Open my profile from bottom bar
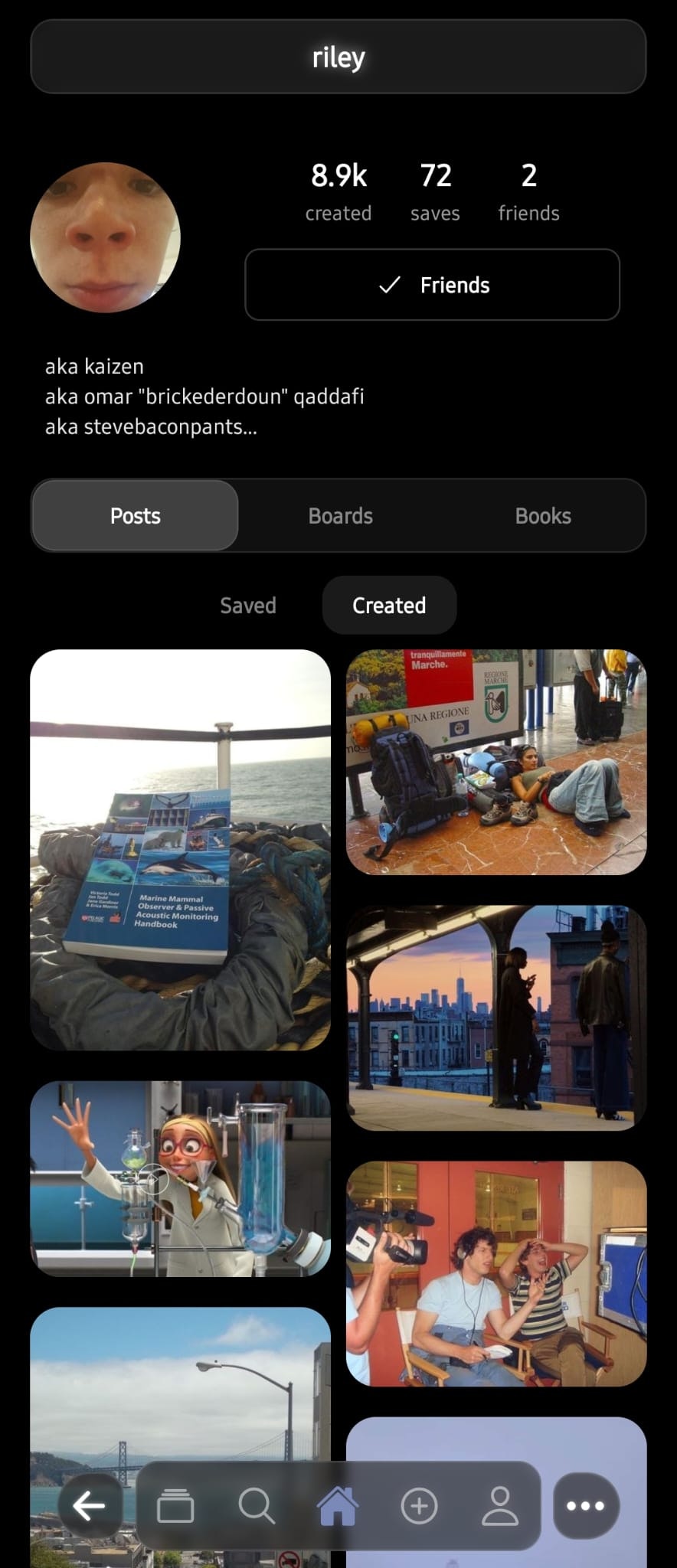The width and height of the screenshot is (677, 1568). coord(500,1507)
